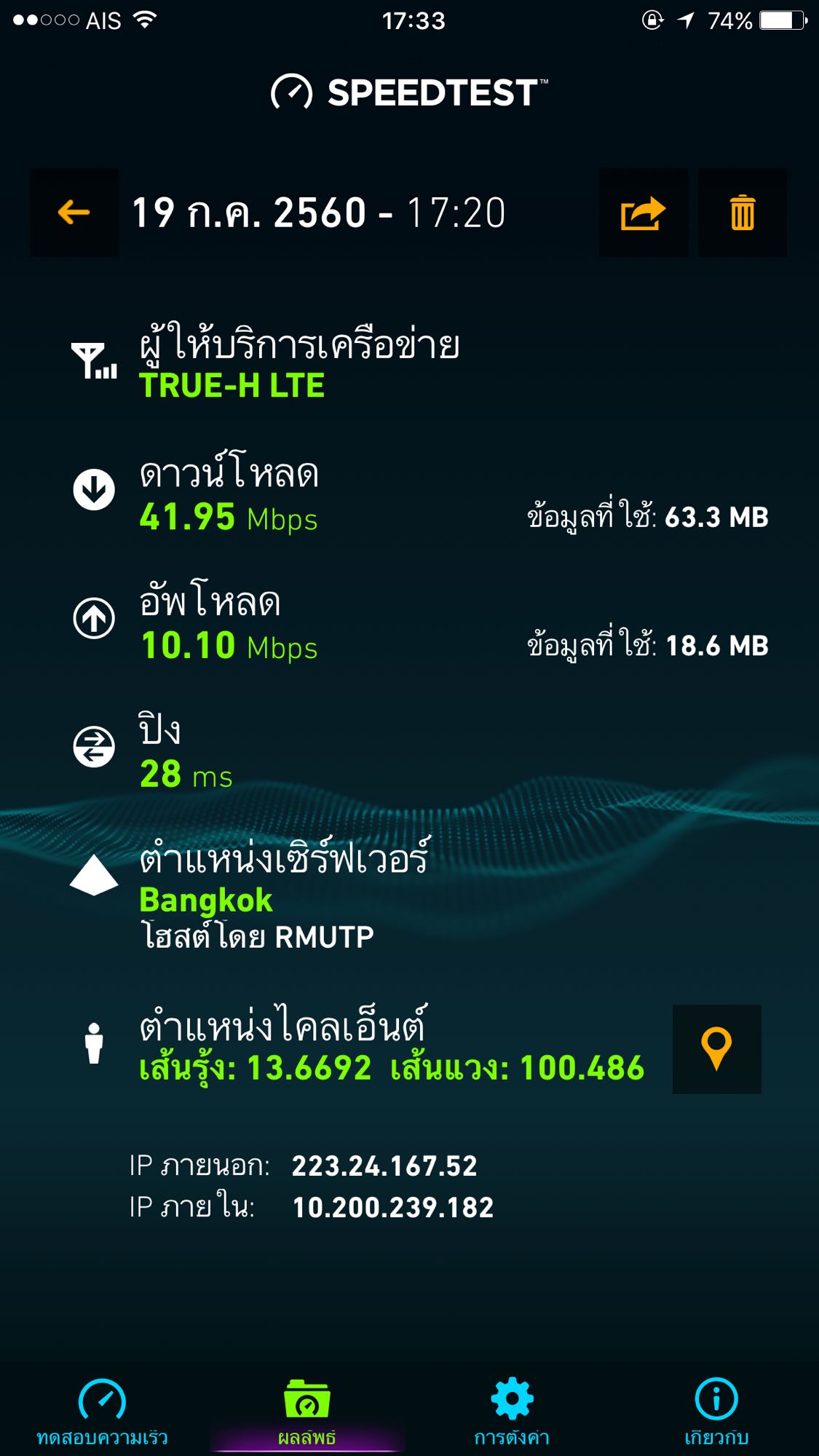This screenshot has height=1456, width=819.
Task: Switch to the เกี่ยวกับ about tab
Action: tap(716, 1411)
